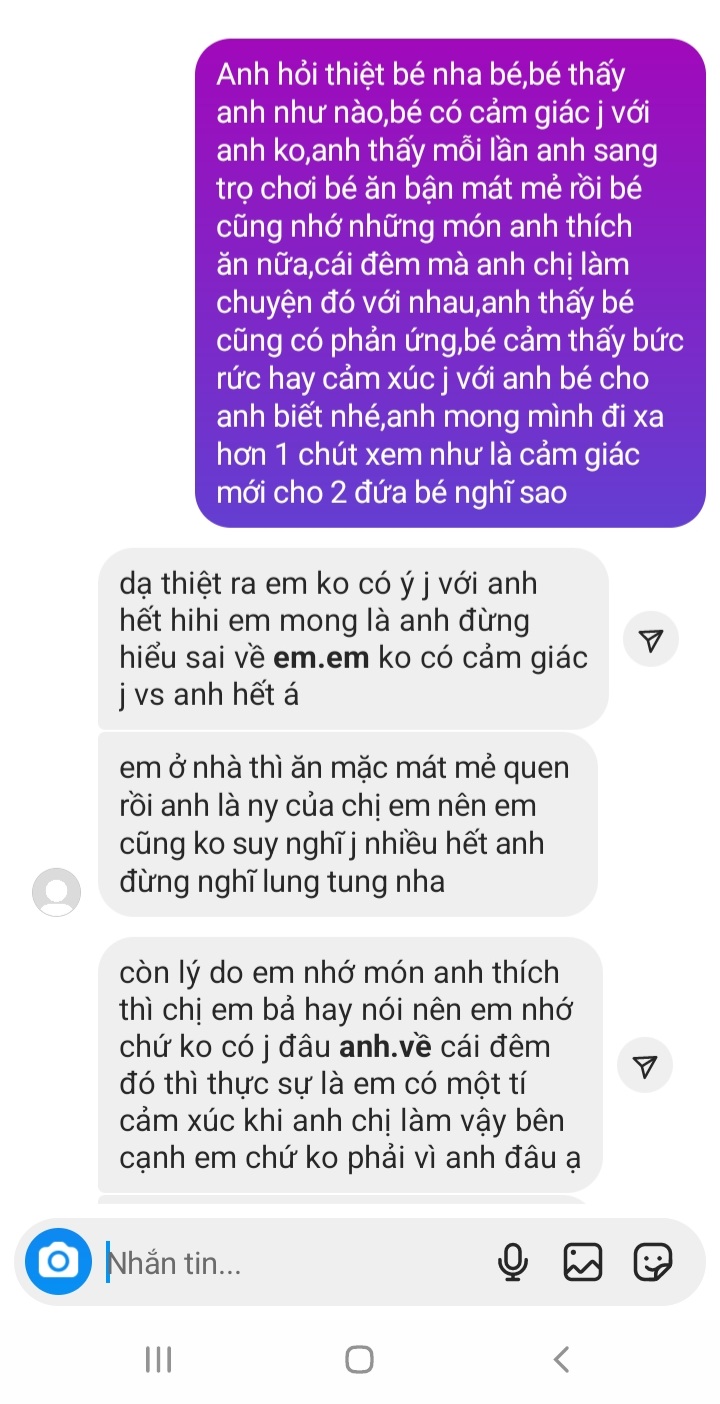Open the sticker picker icon

[653, 1262]
